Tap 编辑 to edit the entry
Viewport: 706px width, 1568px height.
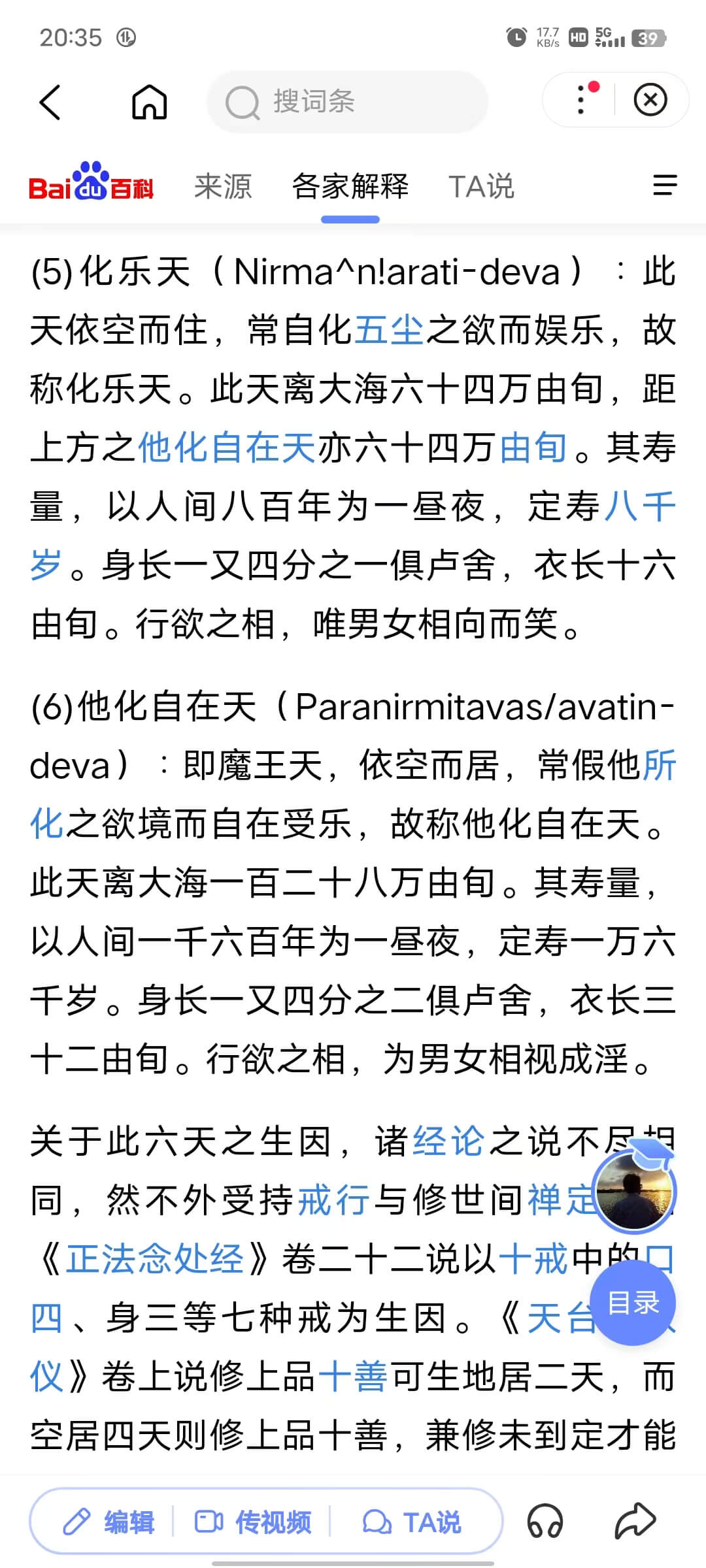(109, 1522)
